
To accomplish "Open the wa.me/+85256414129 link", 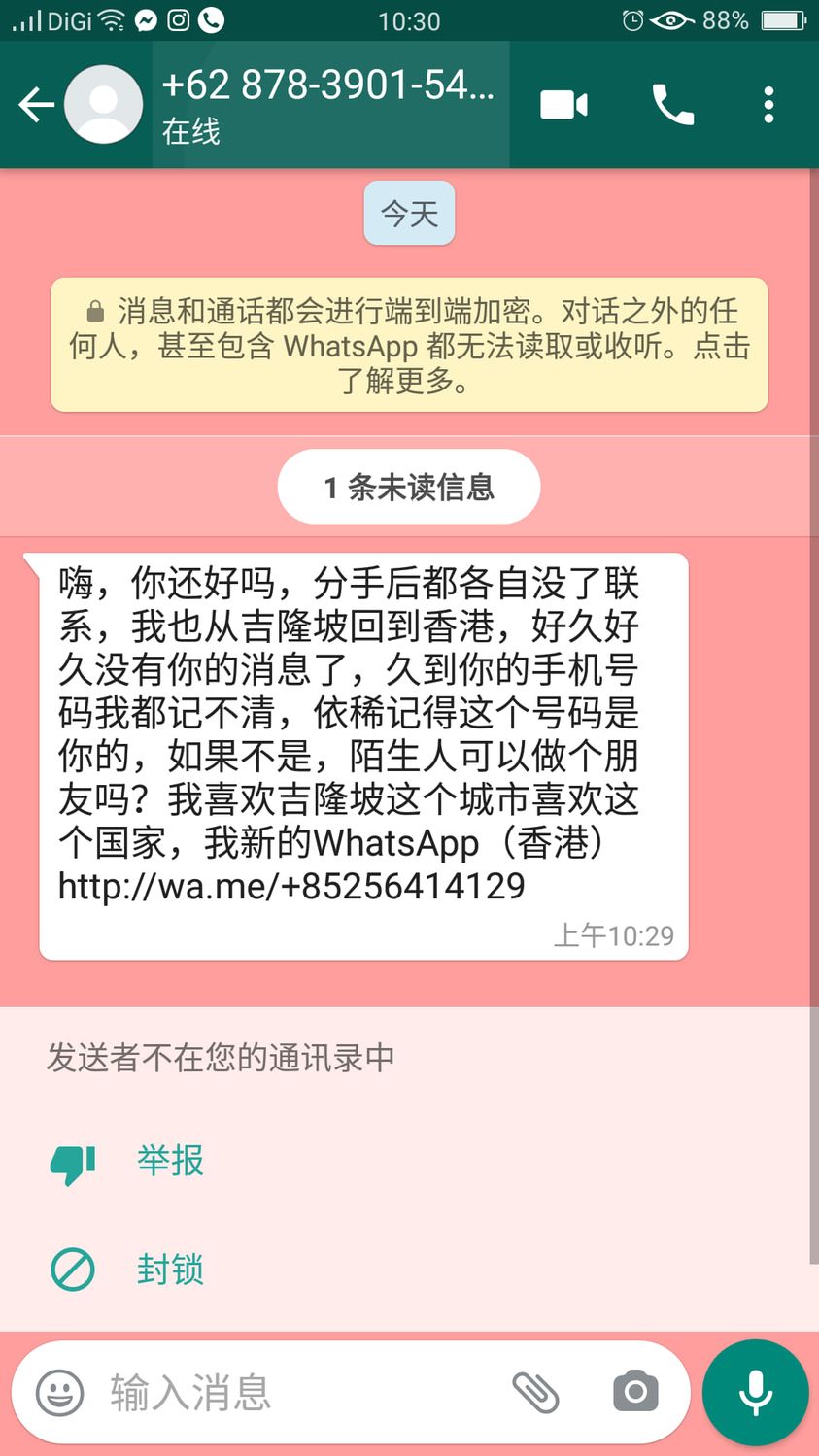I will point(291,886).
